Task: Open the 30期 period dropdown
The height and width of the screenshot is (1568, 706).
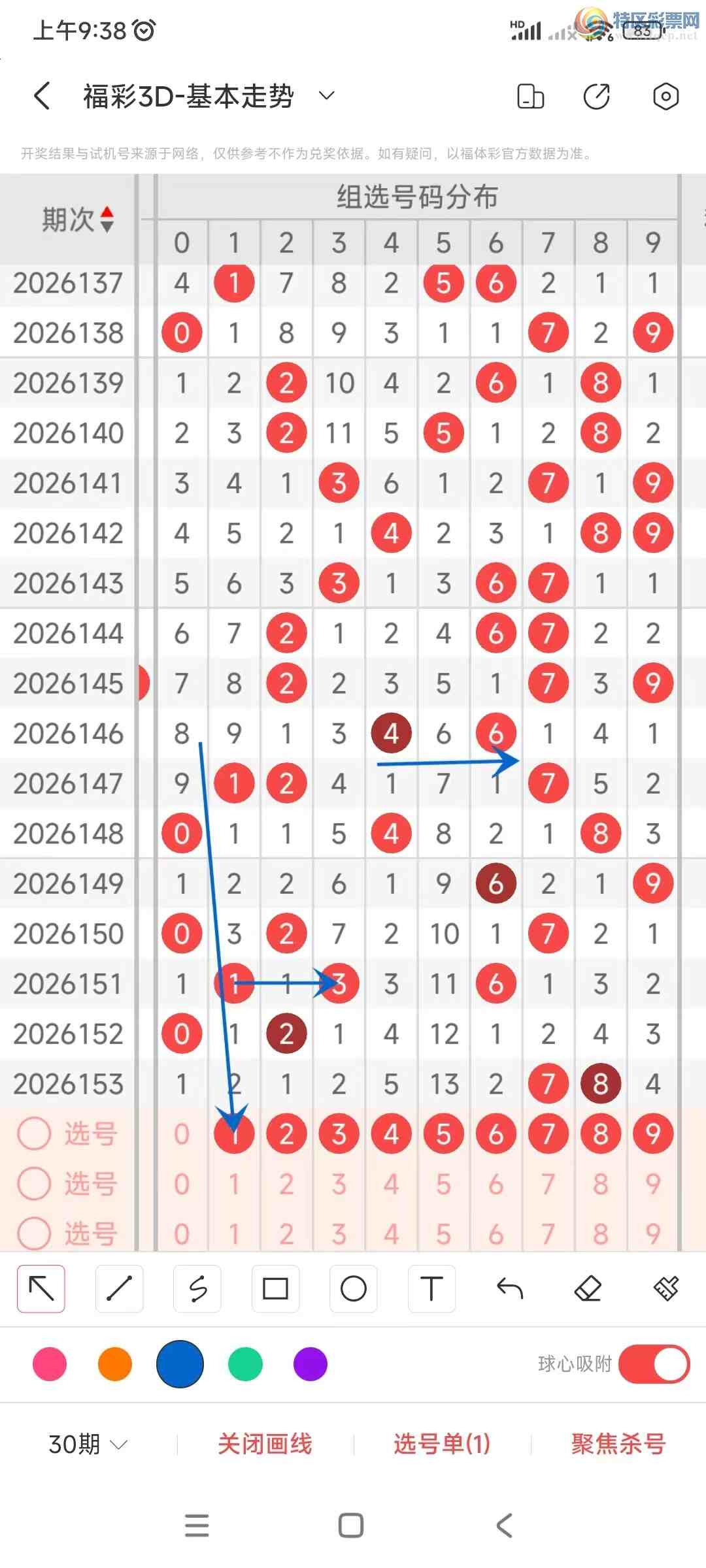Action: pos(88,1444)
